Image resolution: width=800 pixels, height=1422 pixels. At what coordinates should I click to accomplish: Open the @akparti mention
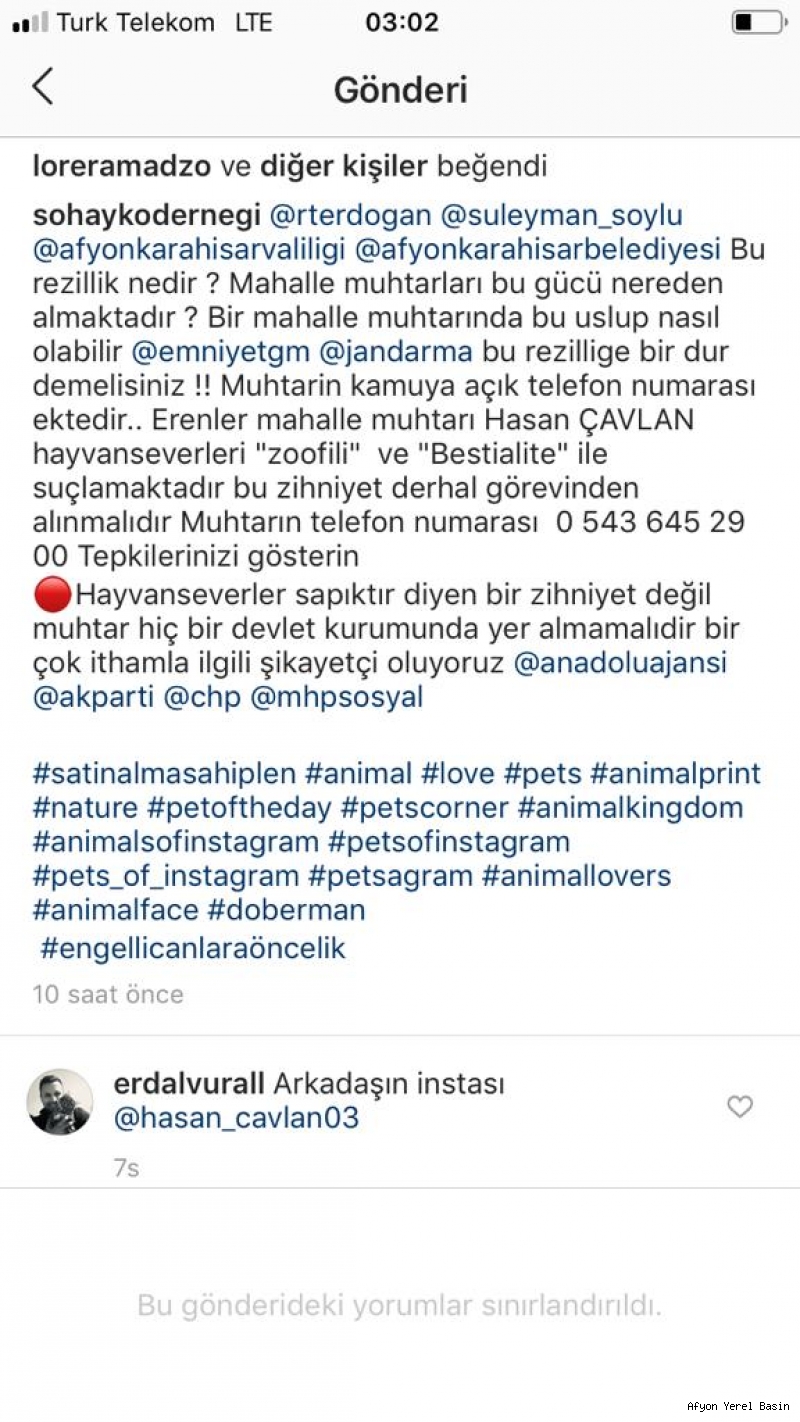pyautogui.click(x=93, y=697)
